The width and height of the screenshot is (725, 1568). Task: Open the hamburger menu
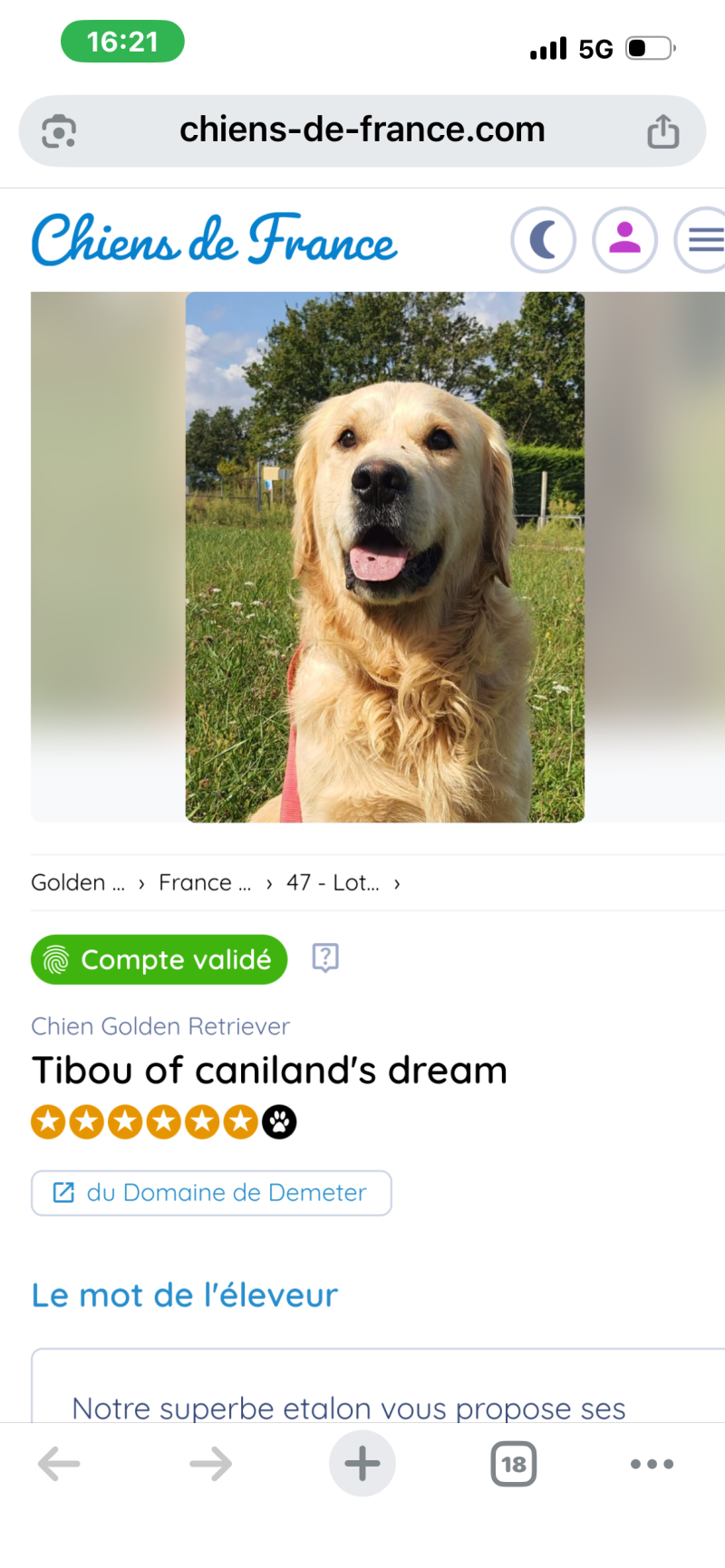706,239
